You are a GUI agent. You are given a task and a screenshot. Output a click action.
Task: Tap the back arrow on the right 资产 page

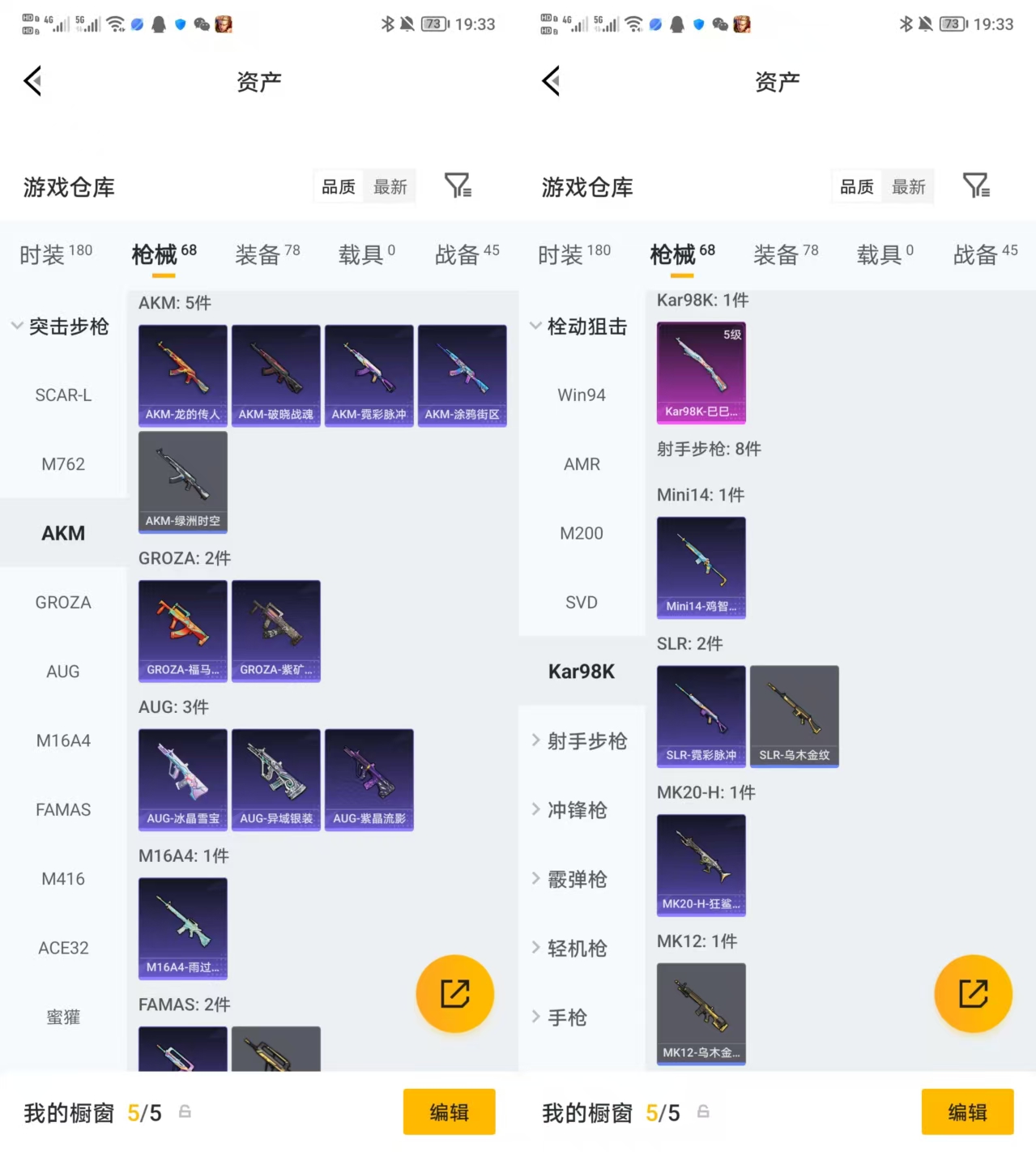(x=550, y=81)
